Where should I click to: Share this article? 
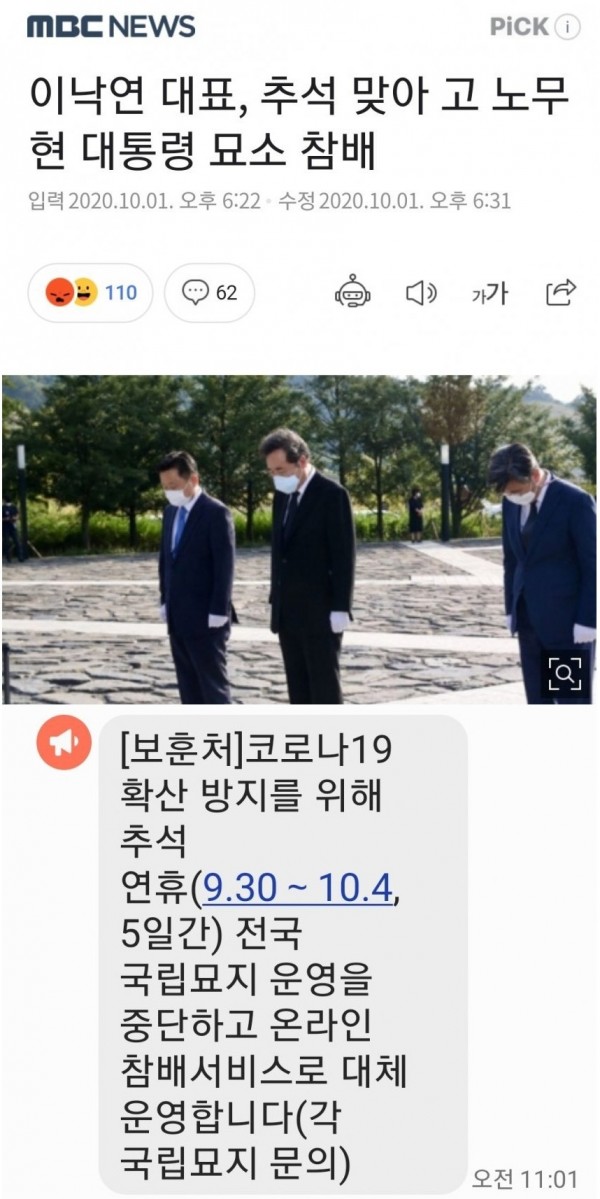point(560,293)
